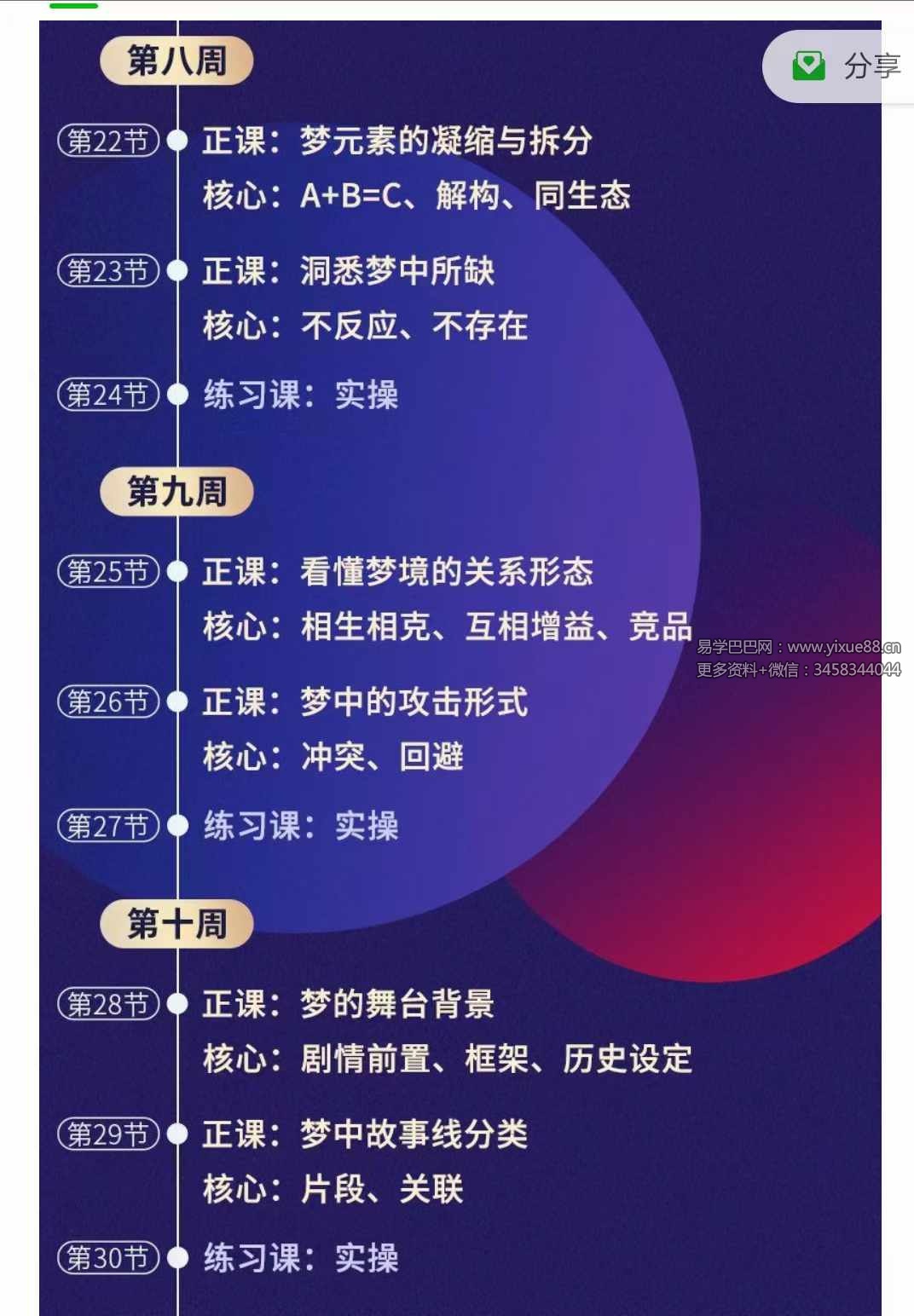Expand the 第八周 week section
Viewport: 914px width, 1316px height.
(x=176, y=61)
